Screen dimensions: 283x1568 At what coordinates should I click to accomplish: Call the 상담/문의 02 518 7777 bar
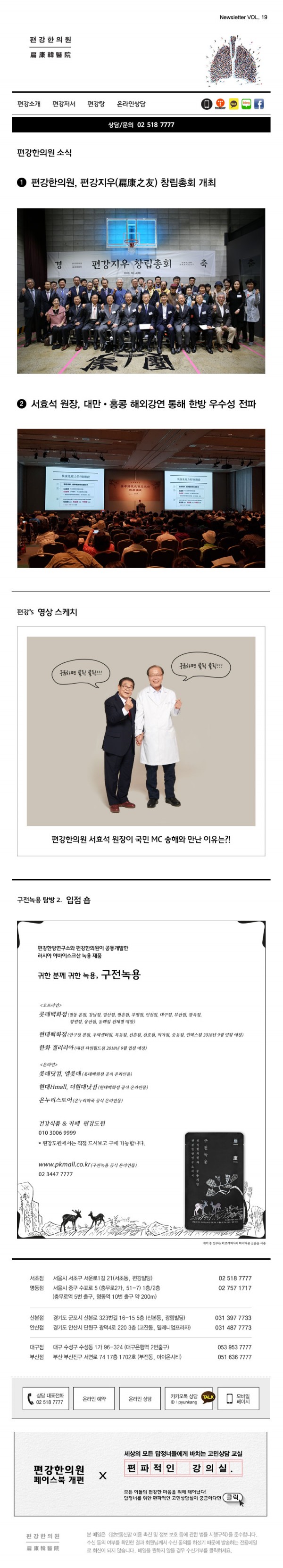pos(141,125)
